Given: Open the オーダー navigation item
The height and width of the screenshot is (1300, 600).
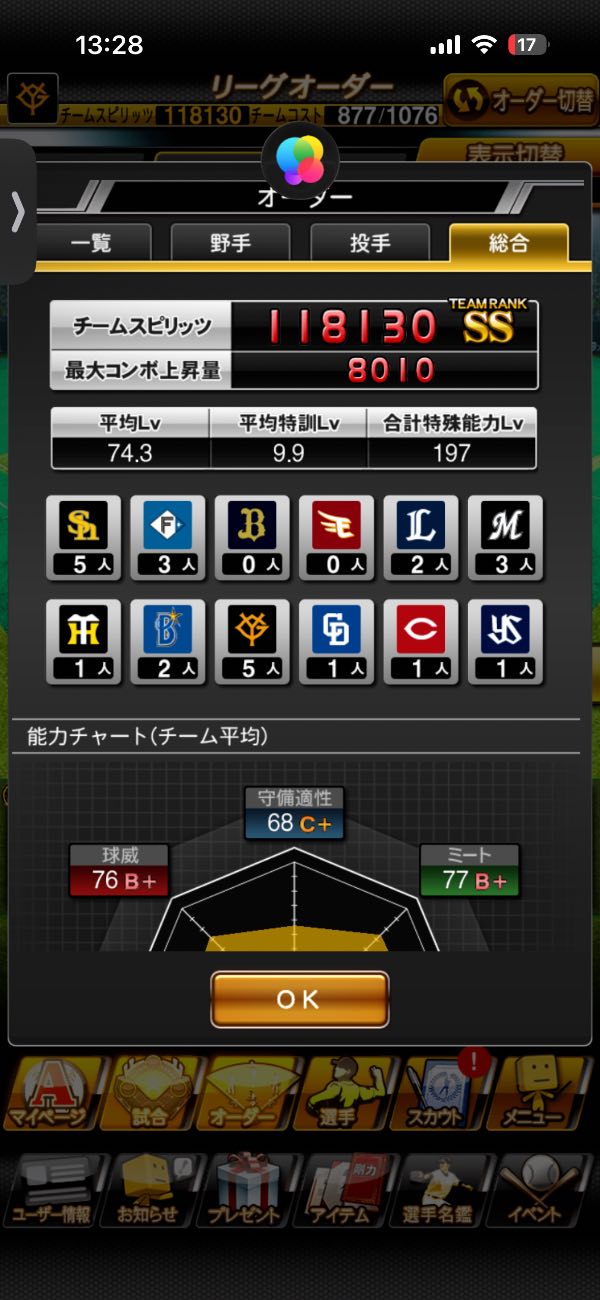Looking at the screenshot, I should pos(246,1093).
